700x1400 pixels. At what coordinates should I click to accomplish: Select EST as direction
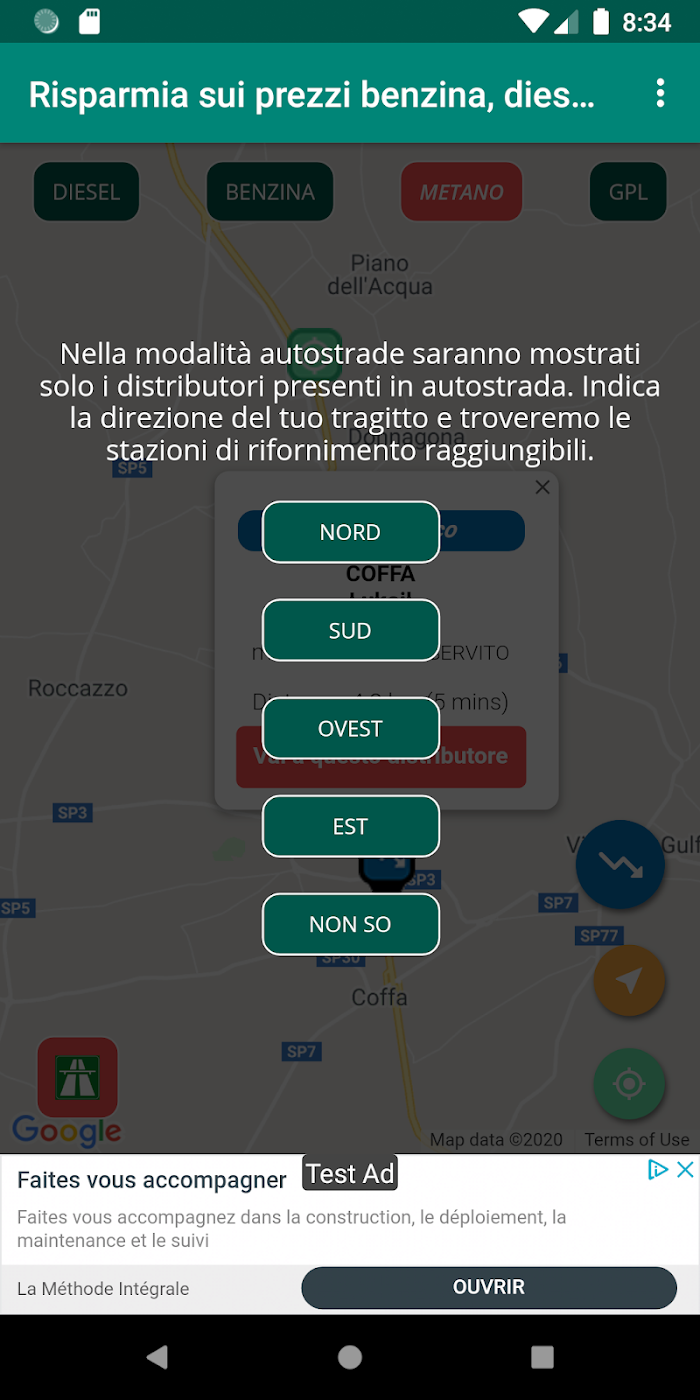pyautogui.click(x=350, y=826)
